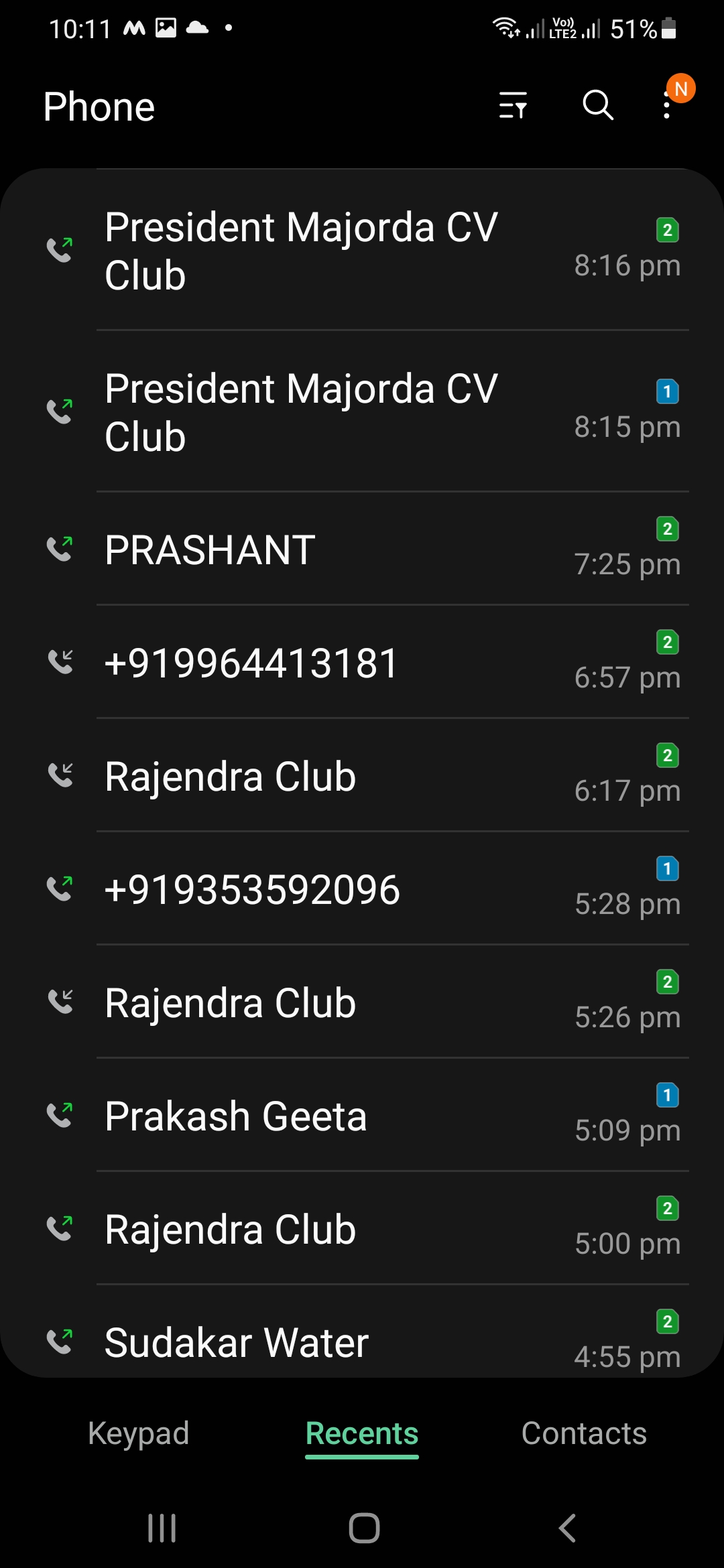Open the call log filter icon
Viewport: 724px width, 1568px height.
pos(514,106)
